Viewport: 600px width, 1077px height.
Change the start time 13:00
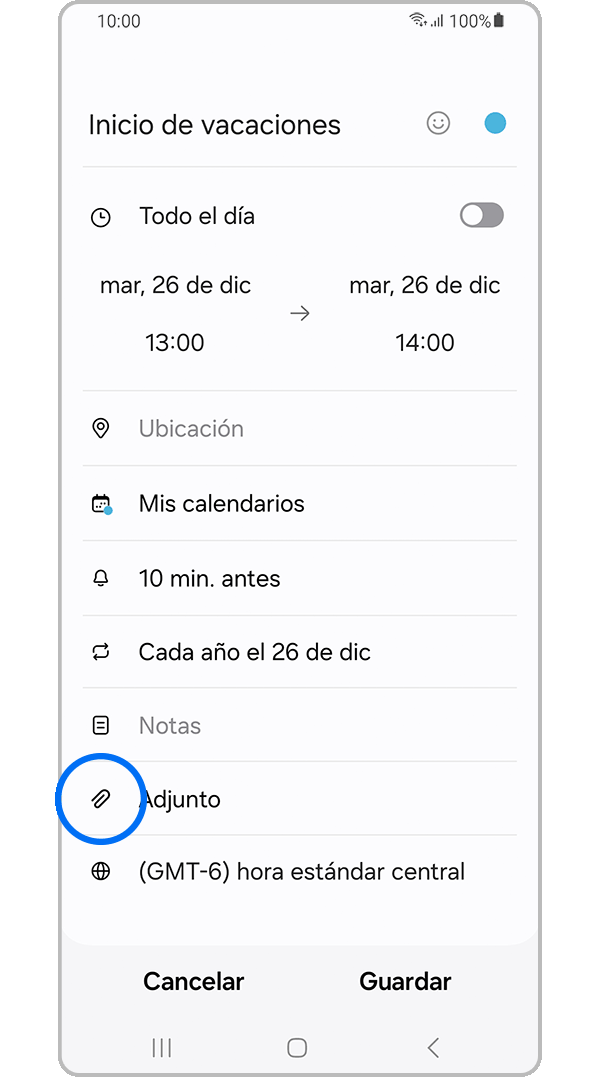174,343
